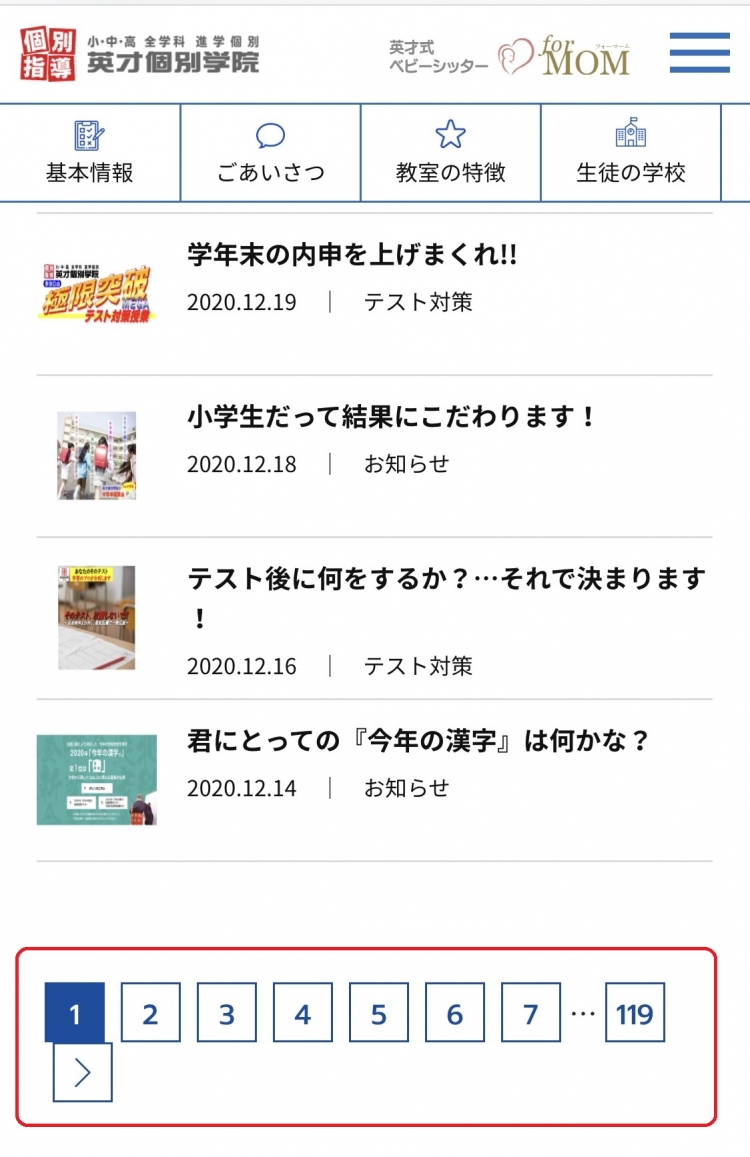Open the 学年末の内申を上げまくれ!! article
This screenshot has height=1157, width=750.
point(352,256)
